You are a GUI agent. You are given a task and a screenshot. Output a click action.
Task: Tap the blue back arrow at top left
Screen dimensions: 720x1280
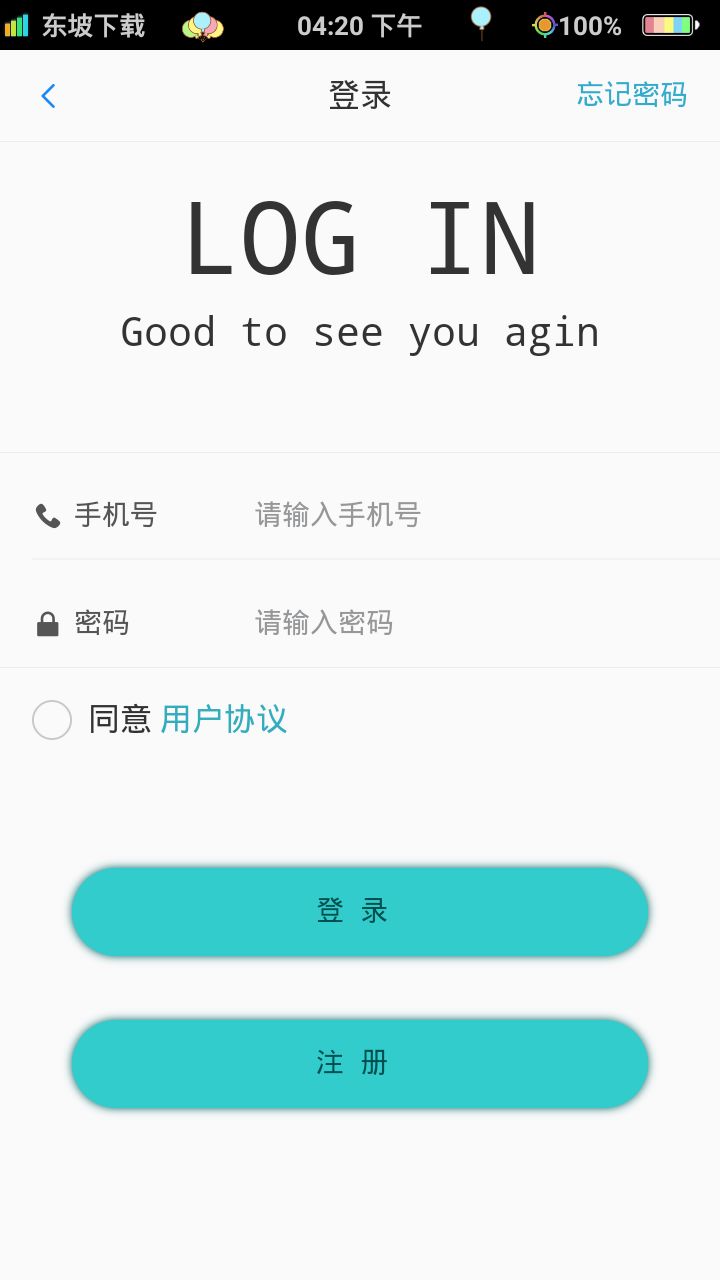(x=47, y=95)
